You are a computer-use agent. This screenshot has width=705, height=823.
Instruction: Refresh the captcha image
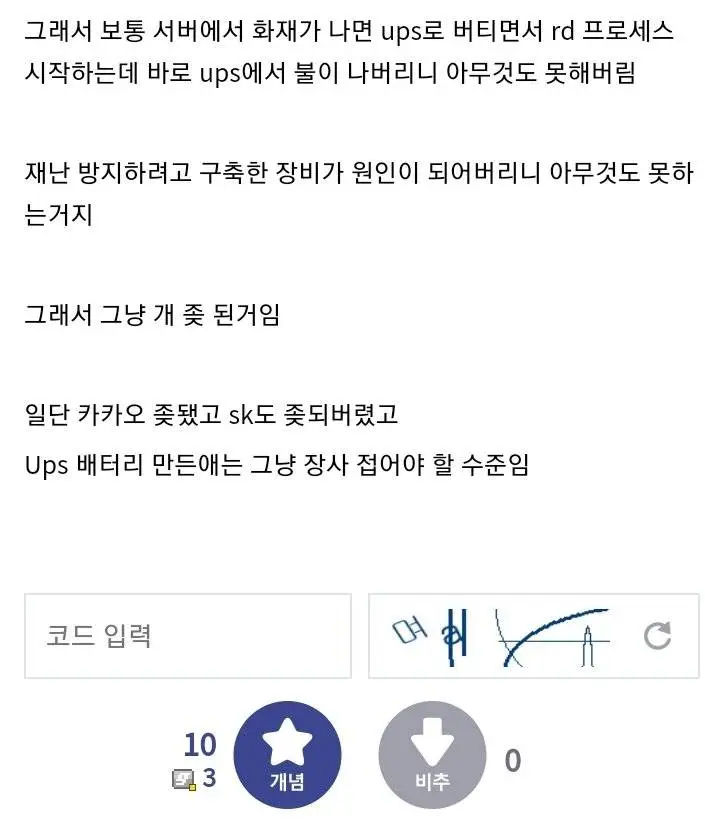tap(657, 636)
